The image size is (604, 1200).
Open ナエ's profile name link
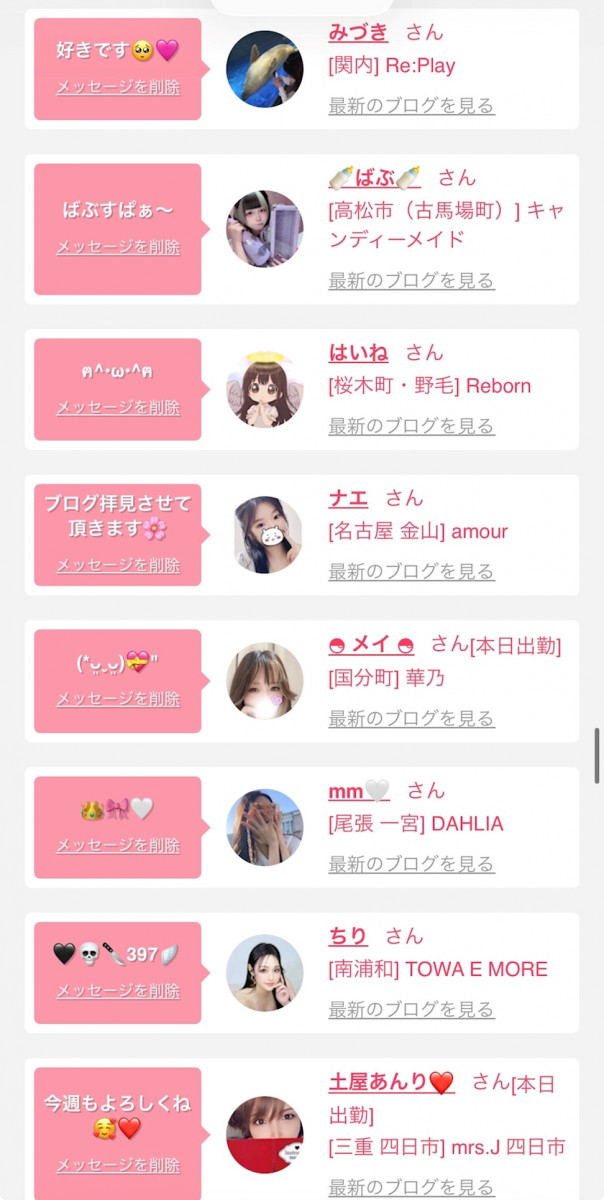(x=348, y=498)
